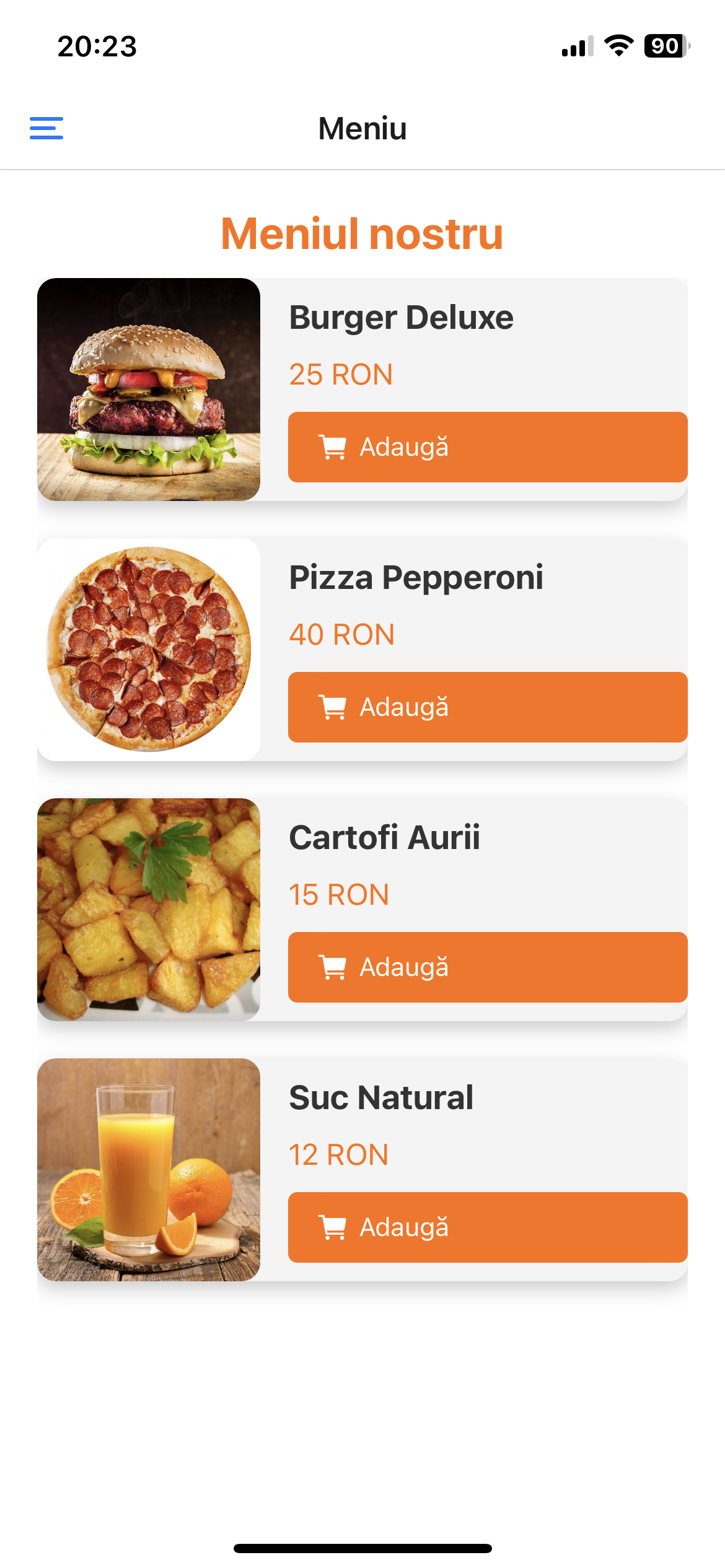
Task: Open the hamburger drawer menu
Action: [46, 128]
